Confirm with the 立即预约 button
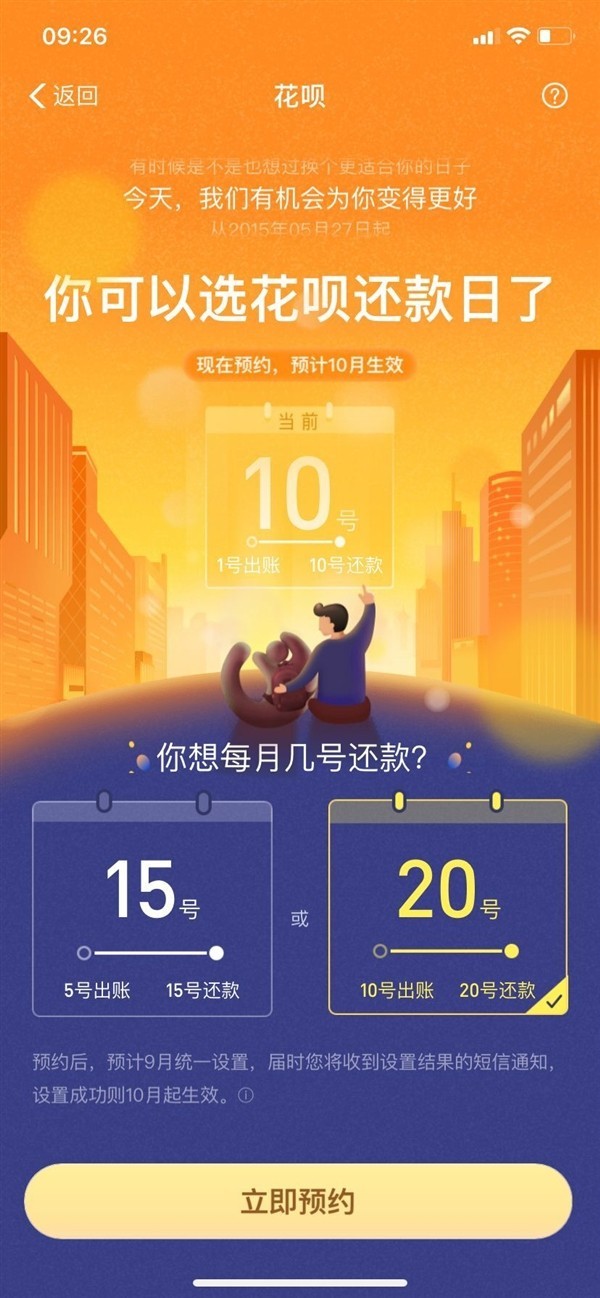Viewport: 600px width, 1298px height. pyautogui.click(x=298, y=1201)
